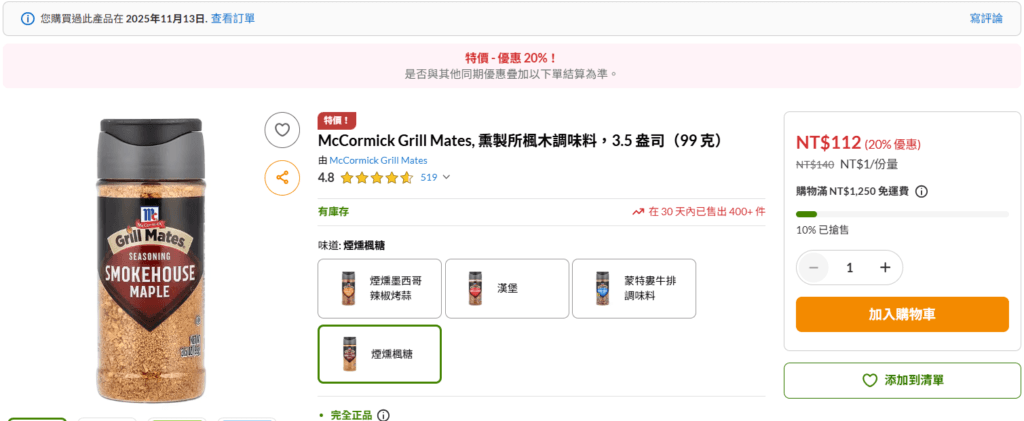The image size is (1024, 421).
Task: Share this product
Action: click(282, 178)
